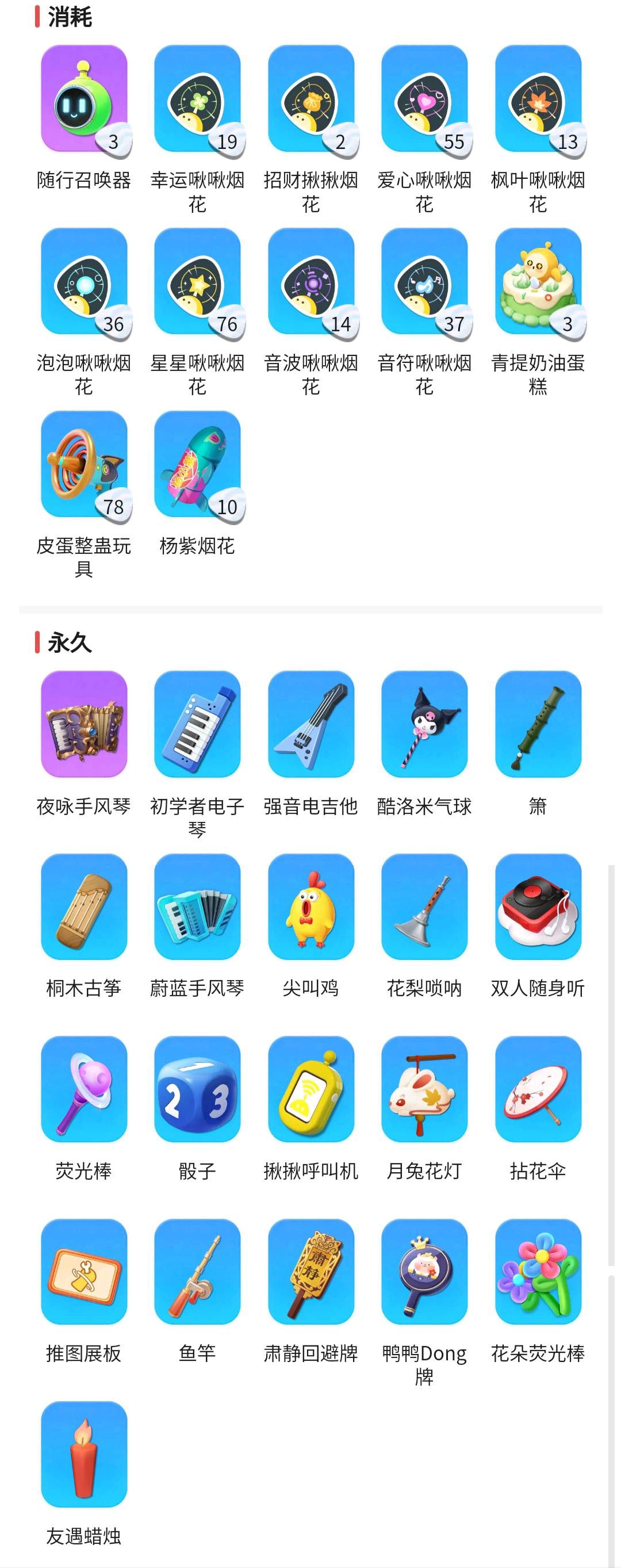View the 花朵荧光棒 item
The height and width of the screenshot is (1568, 621).
538,1272
